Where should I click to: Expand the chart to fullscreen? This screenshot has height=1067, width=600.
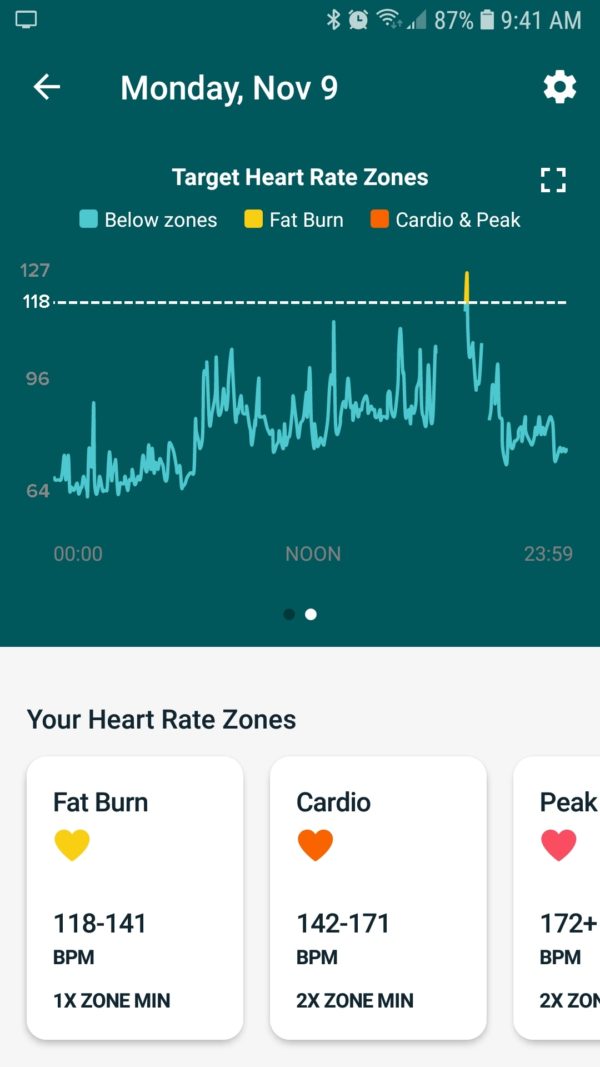tap(552, 180)
